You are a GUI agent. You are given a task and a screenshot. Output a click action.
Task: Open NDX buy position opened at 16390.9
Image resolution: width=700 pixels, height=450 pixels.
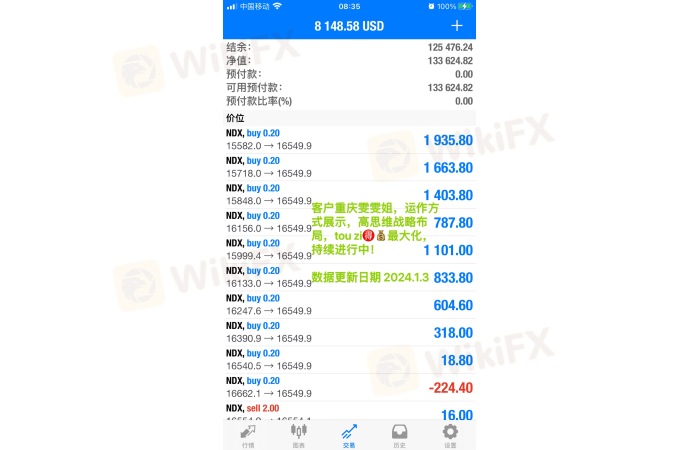click(349, 332)
